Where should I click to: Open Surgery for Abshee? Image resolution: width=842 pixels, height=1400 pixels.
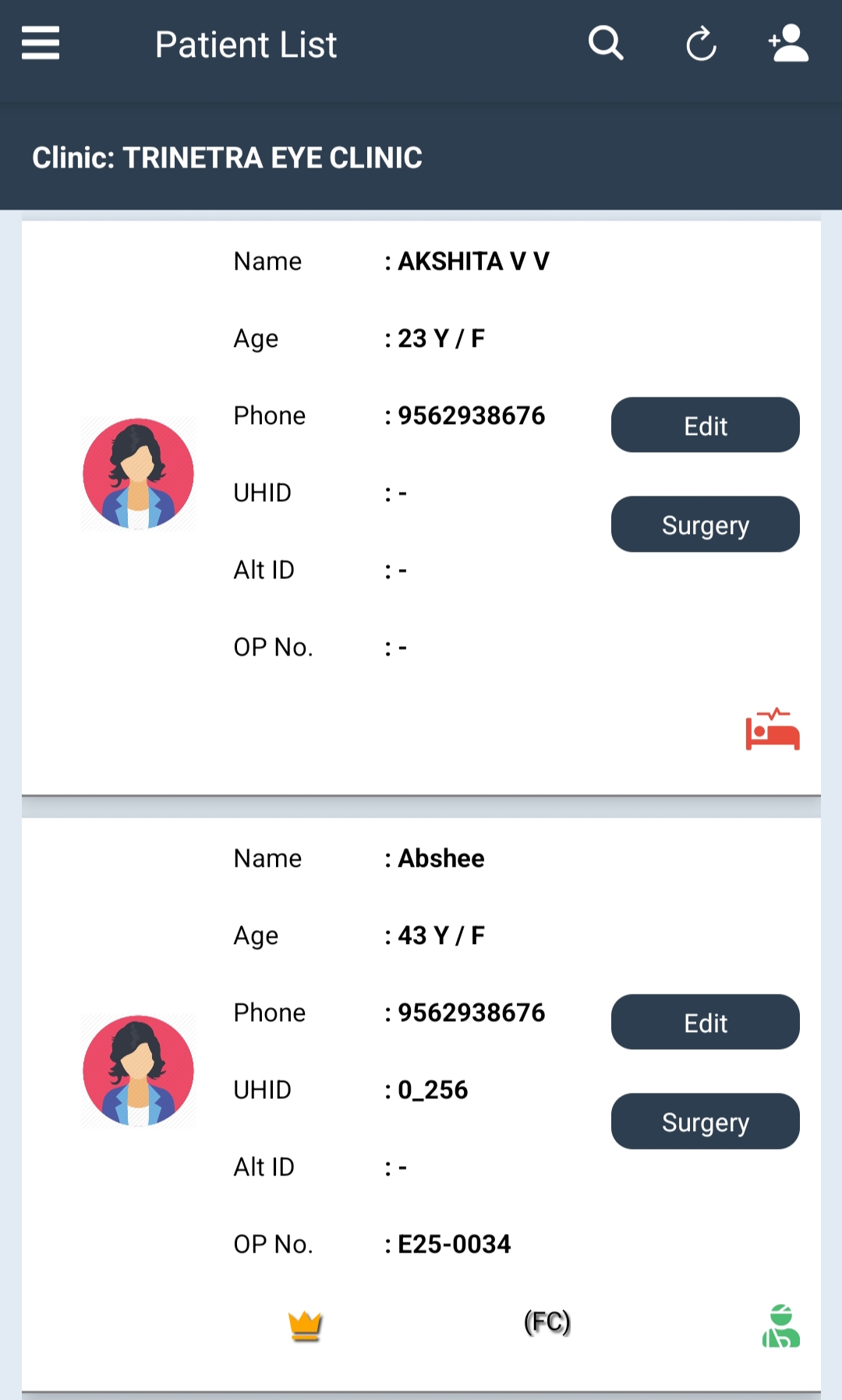[705, 1122]
